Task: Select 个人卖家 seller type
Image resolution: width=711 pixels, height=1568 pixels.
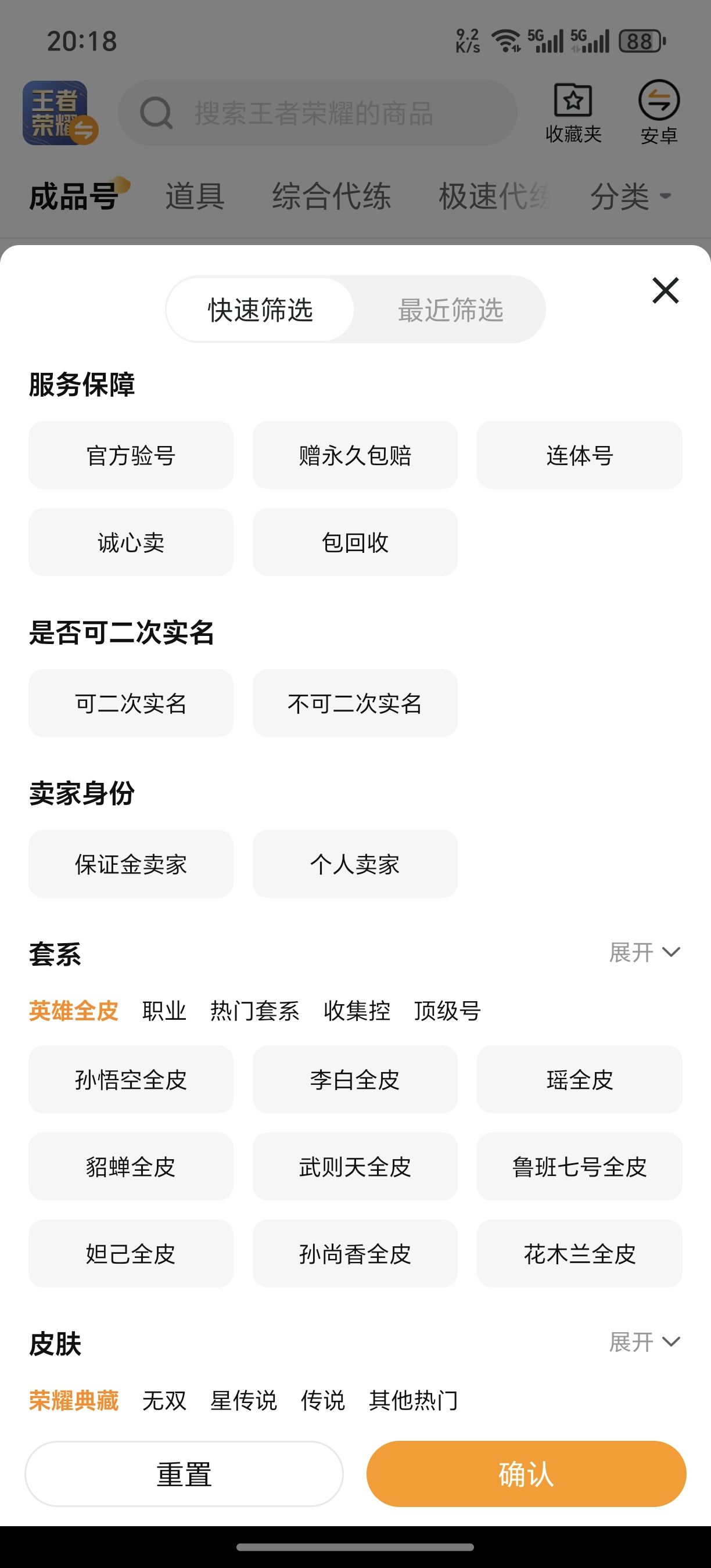Action: pyautogui.click(x=355, y=864)
